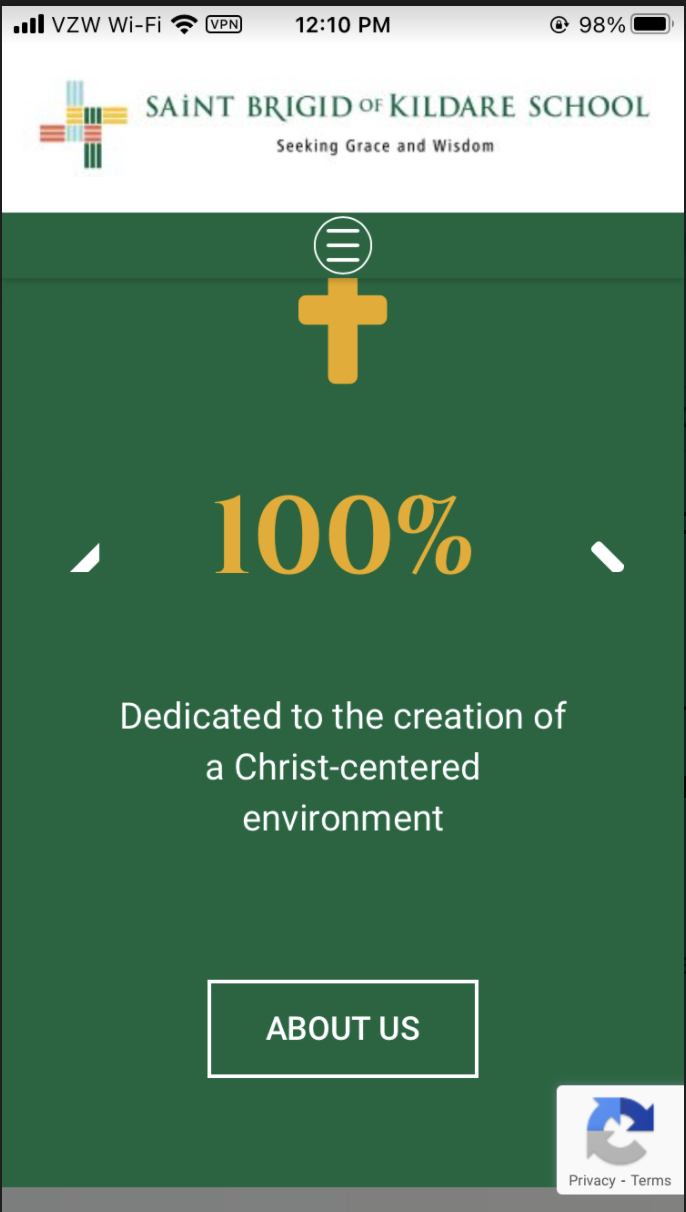Open the Saint Brigid of Kildare School homepage logo
686x1212 pixels.
tap(344, 124)
